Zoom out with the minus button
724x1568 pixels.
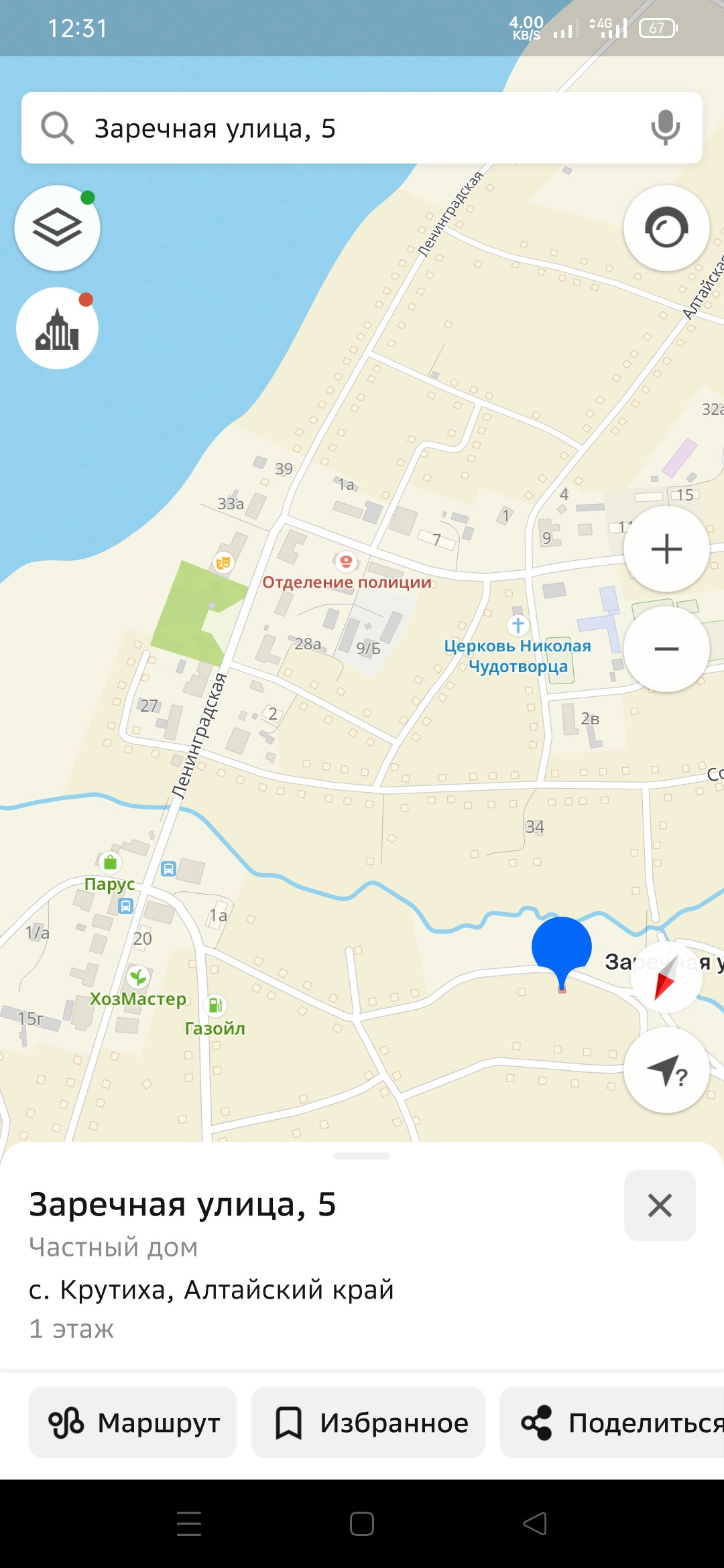click(666, 649)
